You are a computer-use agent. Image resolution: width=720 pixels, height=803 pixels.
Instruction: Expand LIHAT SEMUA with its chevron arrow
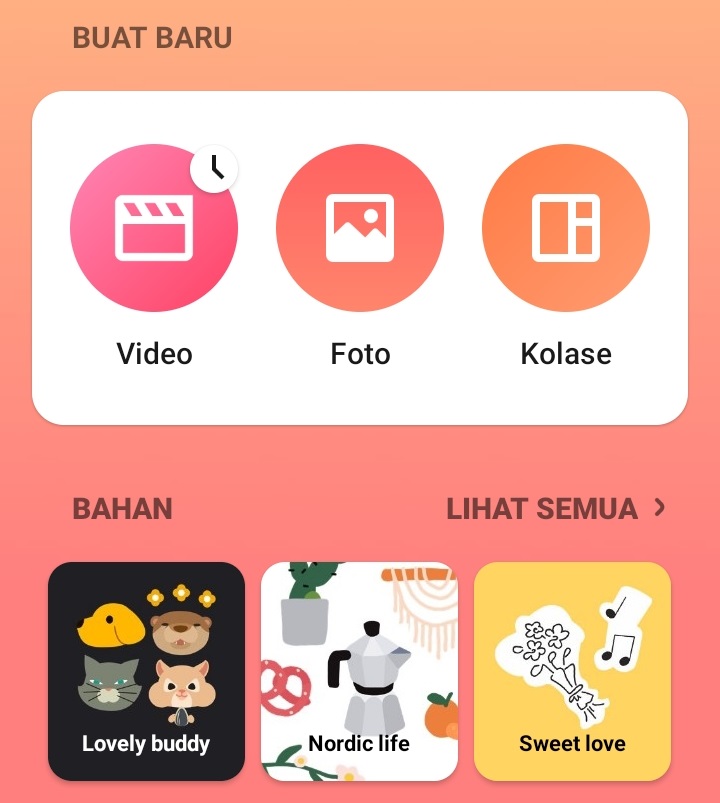(x=658, y=508)
